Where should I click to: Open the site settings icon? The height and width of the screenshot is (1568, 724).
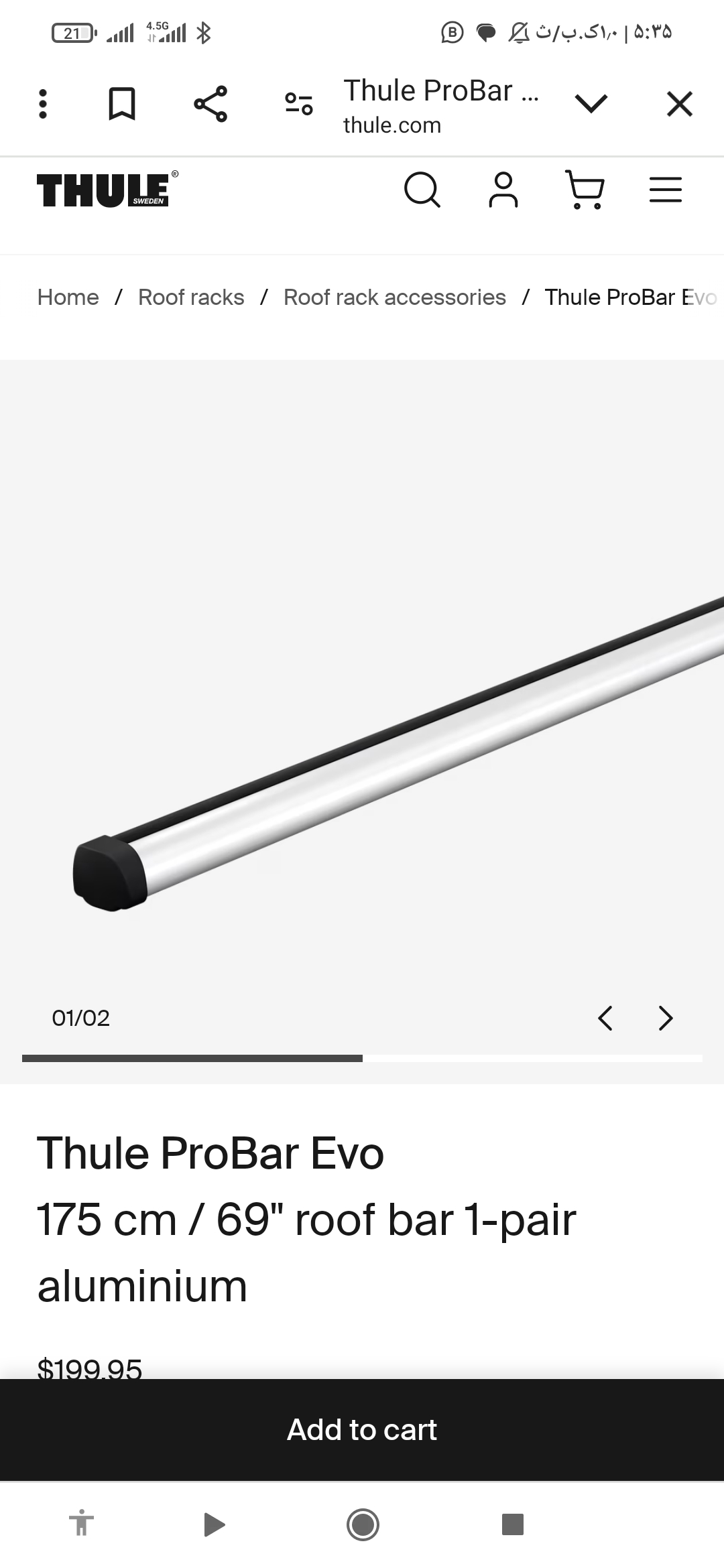tap(299, 104)
